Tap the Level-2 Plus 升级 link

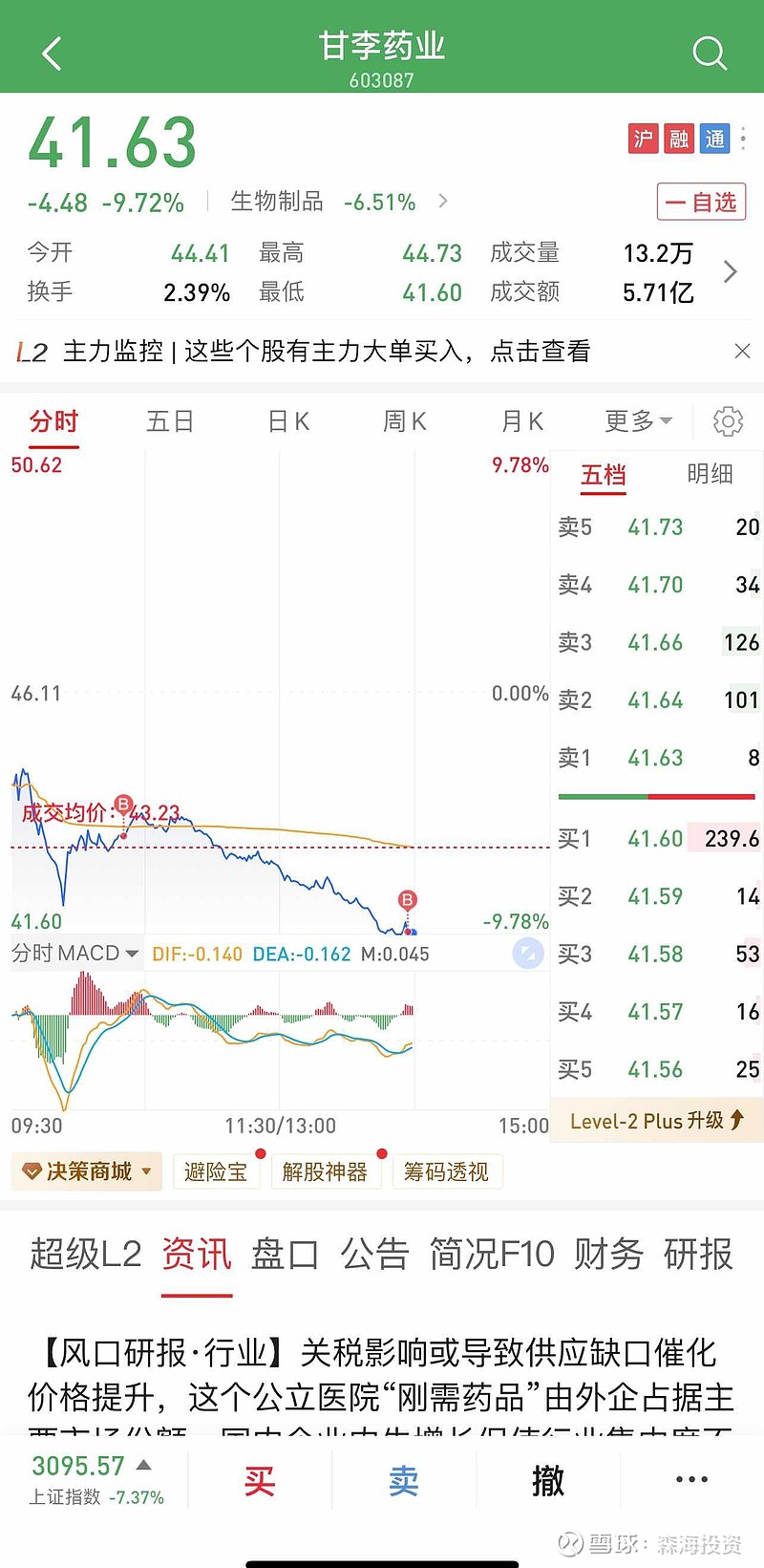point(656,1121)
